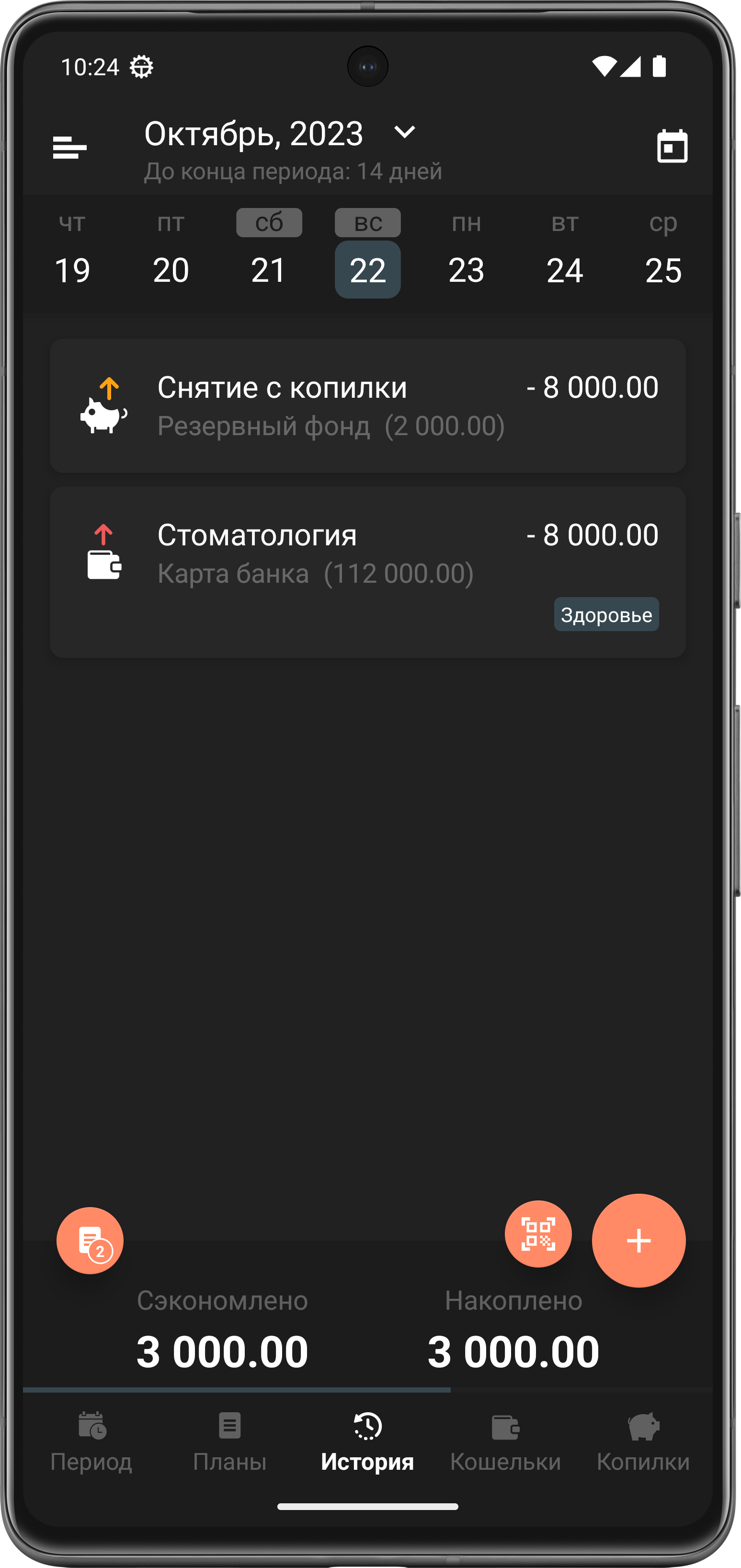Open the Снятие с копилки transaction
This screenshot has width=741, height=1568.
pos(367,406)
